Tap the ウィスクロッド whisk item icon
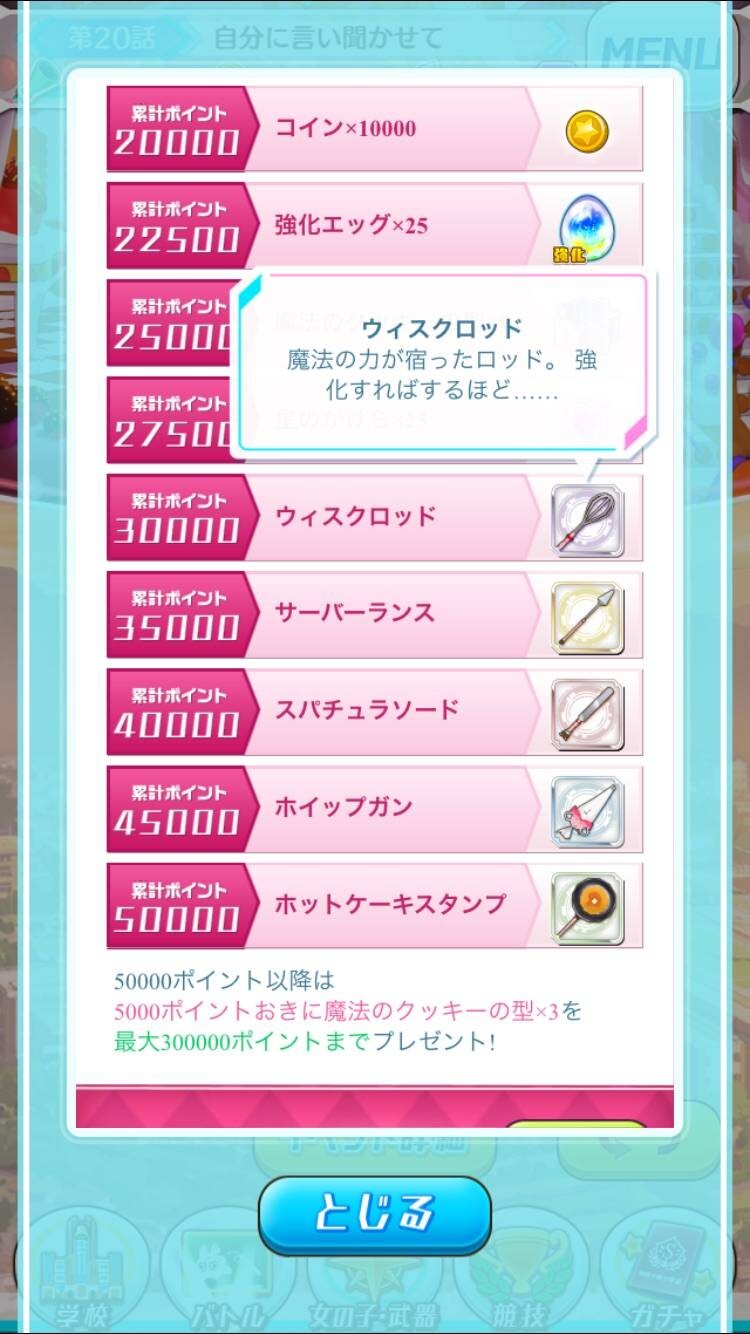This screenshot has width=750, height=1334. point(587,520)
